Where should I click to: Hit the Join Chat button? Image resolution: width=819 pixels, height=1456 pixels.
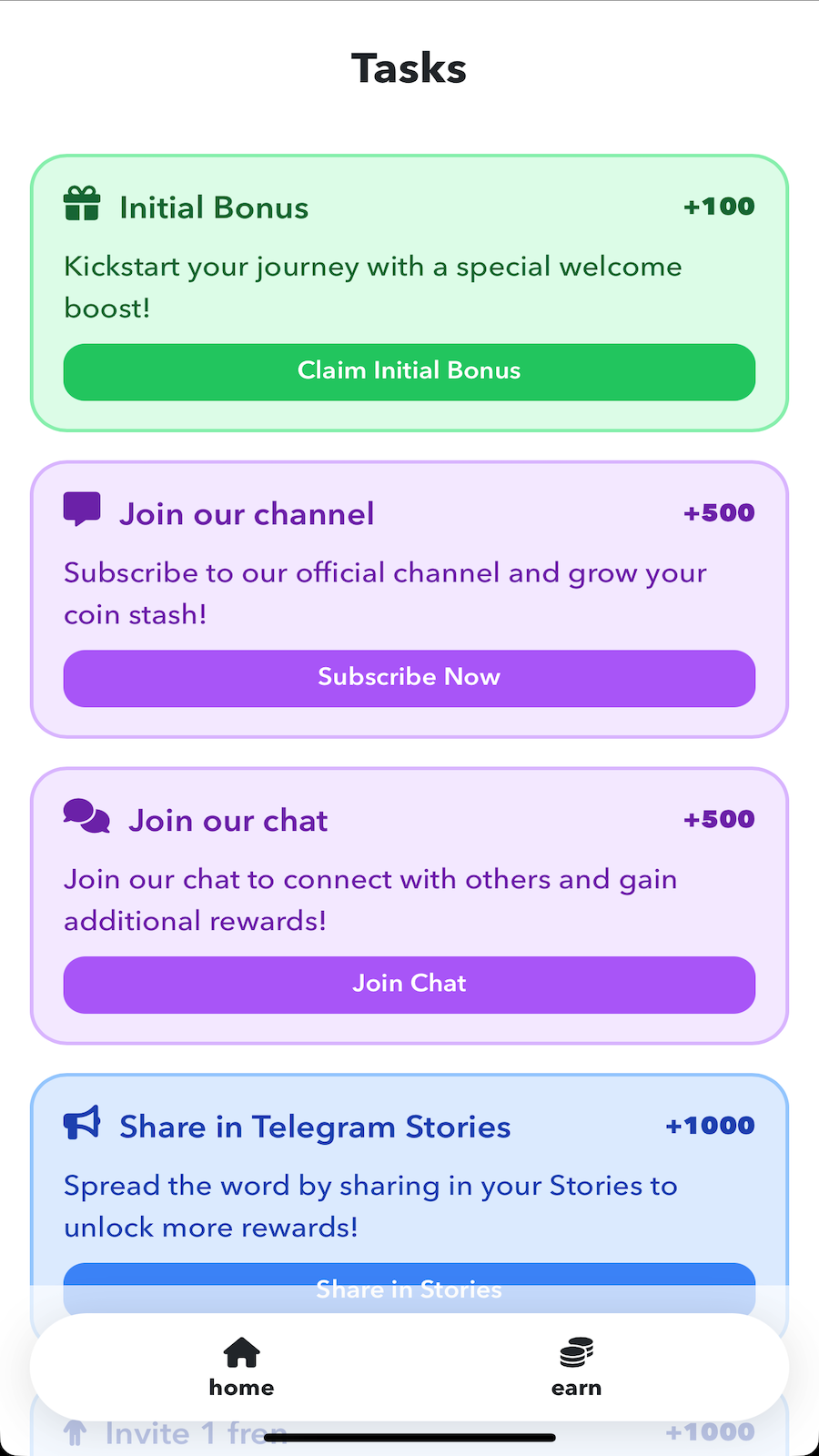point(409,985)
